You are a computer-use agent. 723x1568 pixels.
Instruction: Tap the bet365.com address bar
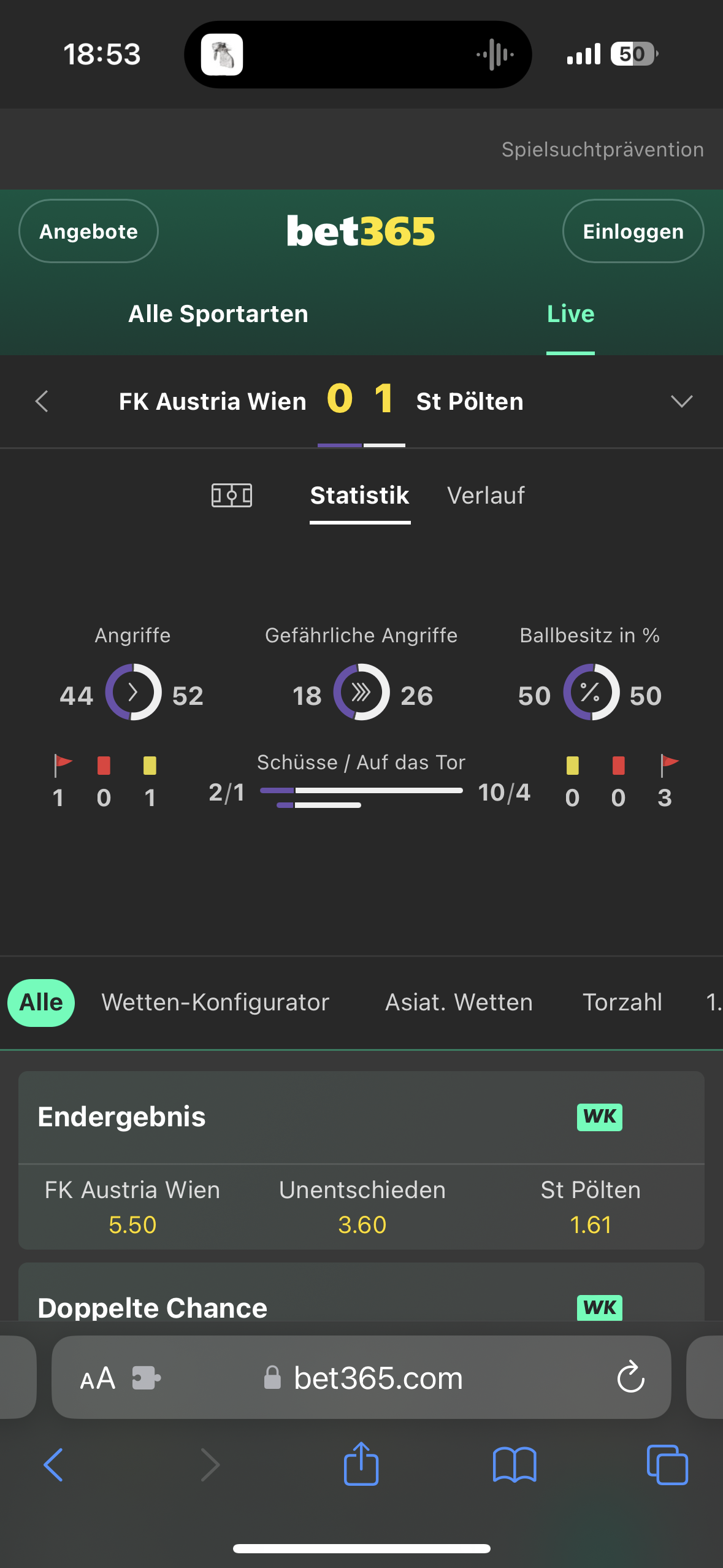click(x=361, y=1377)
